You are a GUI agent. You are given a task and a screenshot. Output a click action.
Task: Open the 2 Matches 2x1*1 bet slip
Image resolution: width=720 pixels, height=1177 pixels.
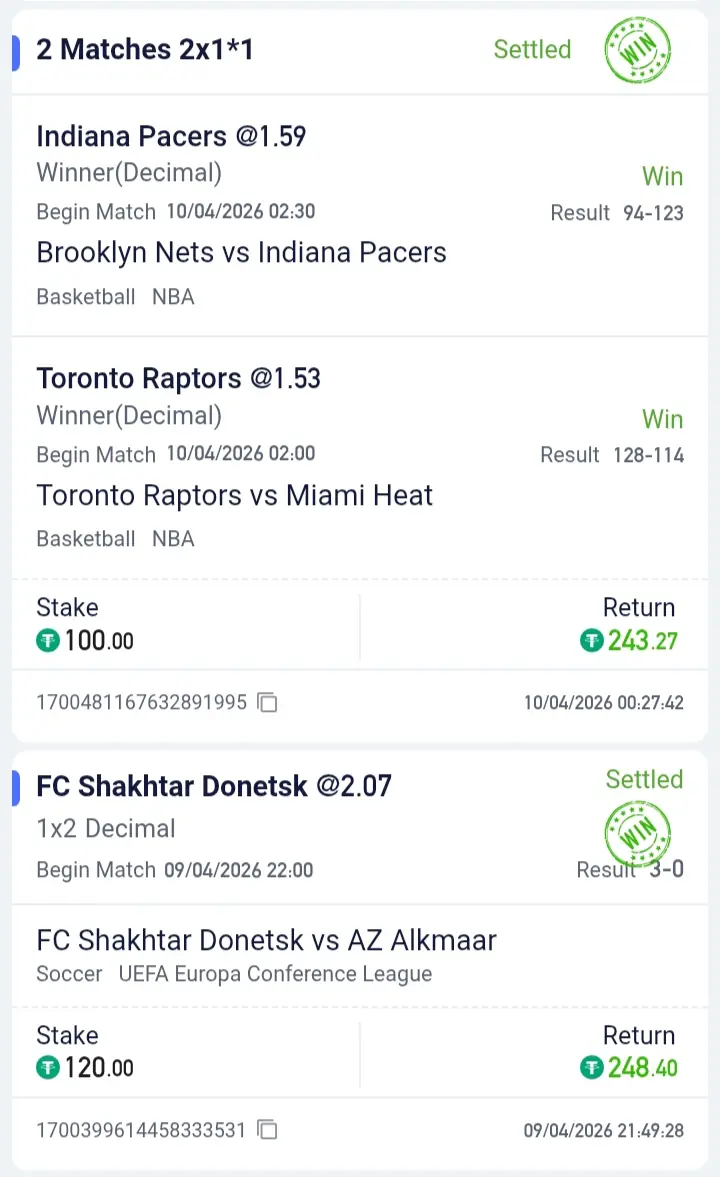pos(145,50)
